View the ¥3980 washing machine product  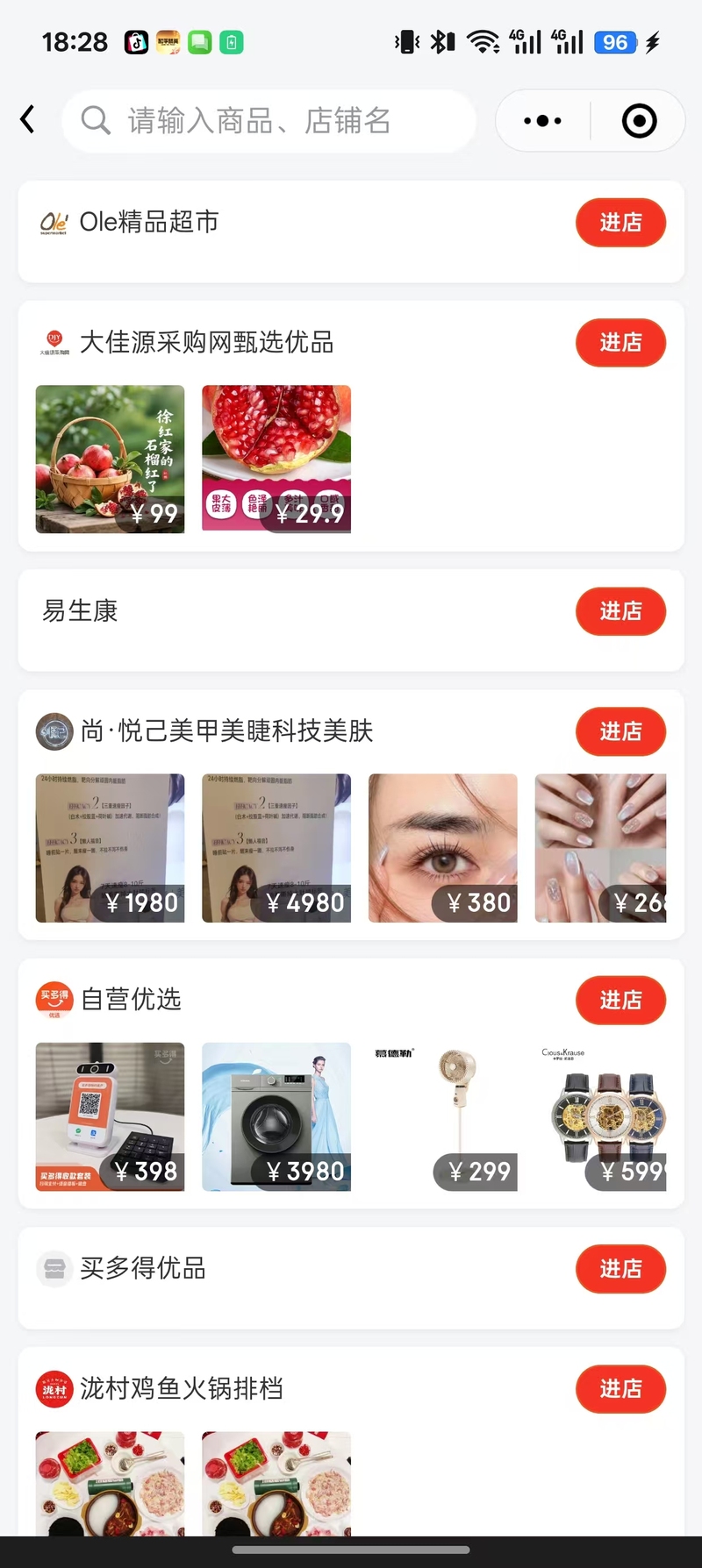pos(276,1116)
